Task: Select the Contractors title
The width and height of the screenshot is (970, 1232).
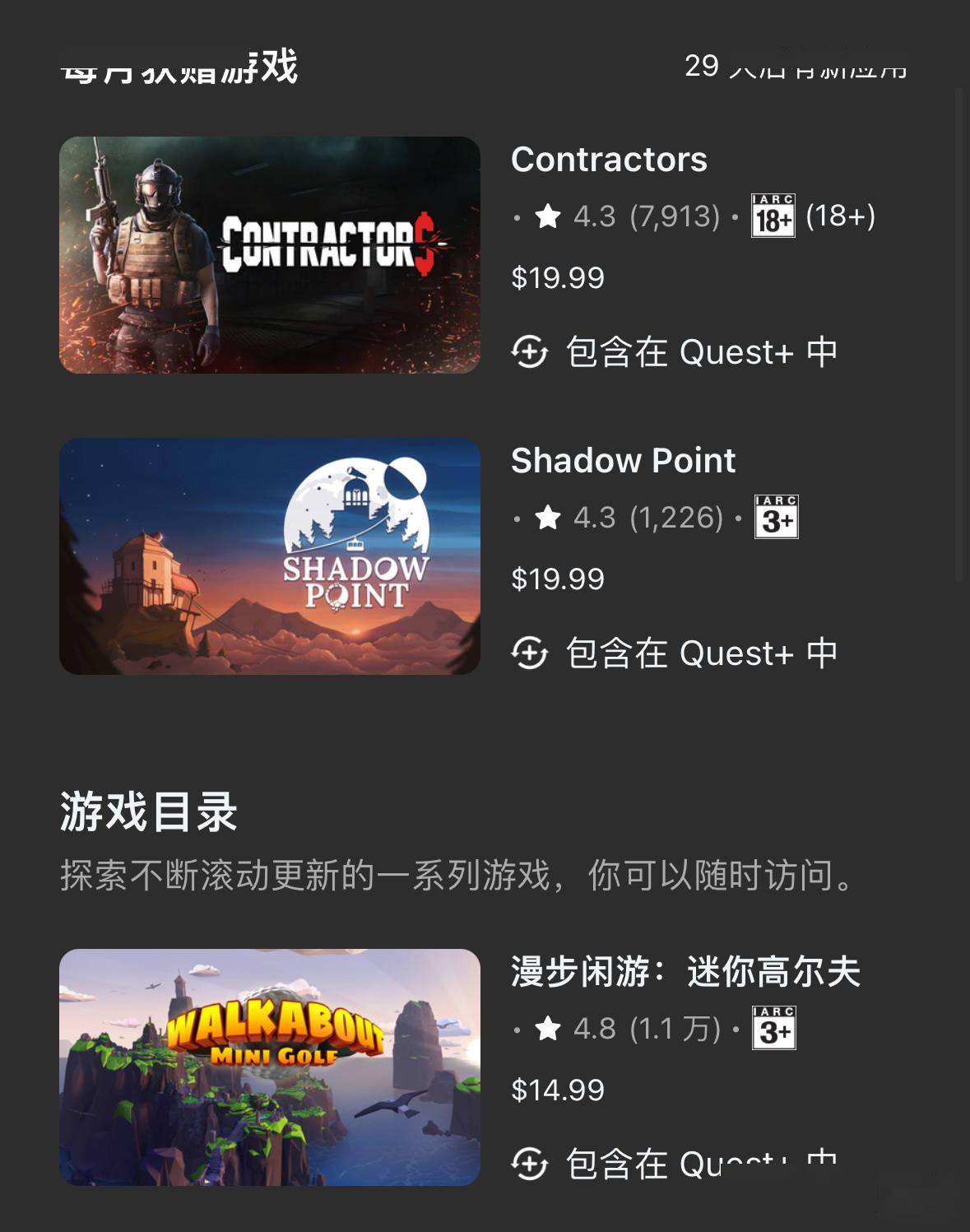Action: coord(609,160)
